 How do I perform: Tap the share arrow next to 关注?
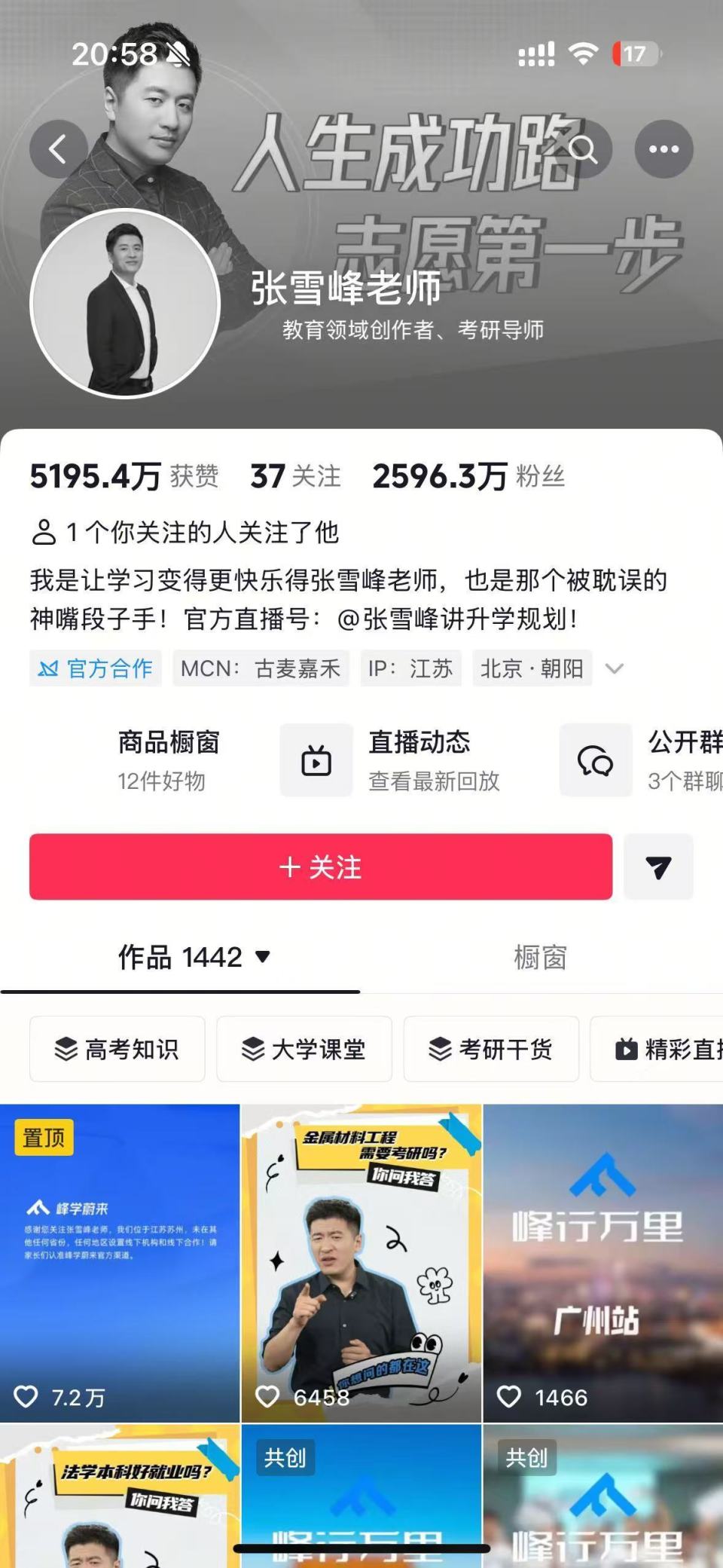(658, 867)
